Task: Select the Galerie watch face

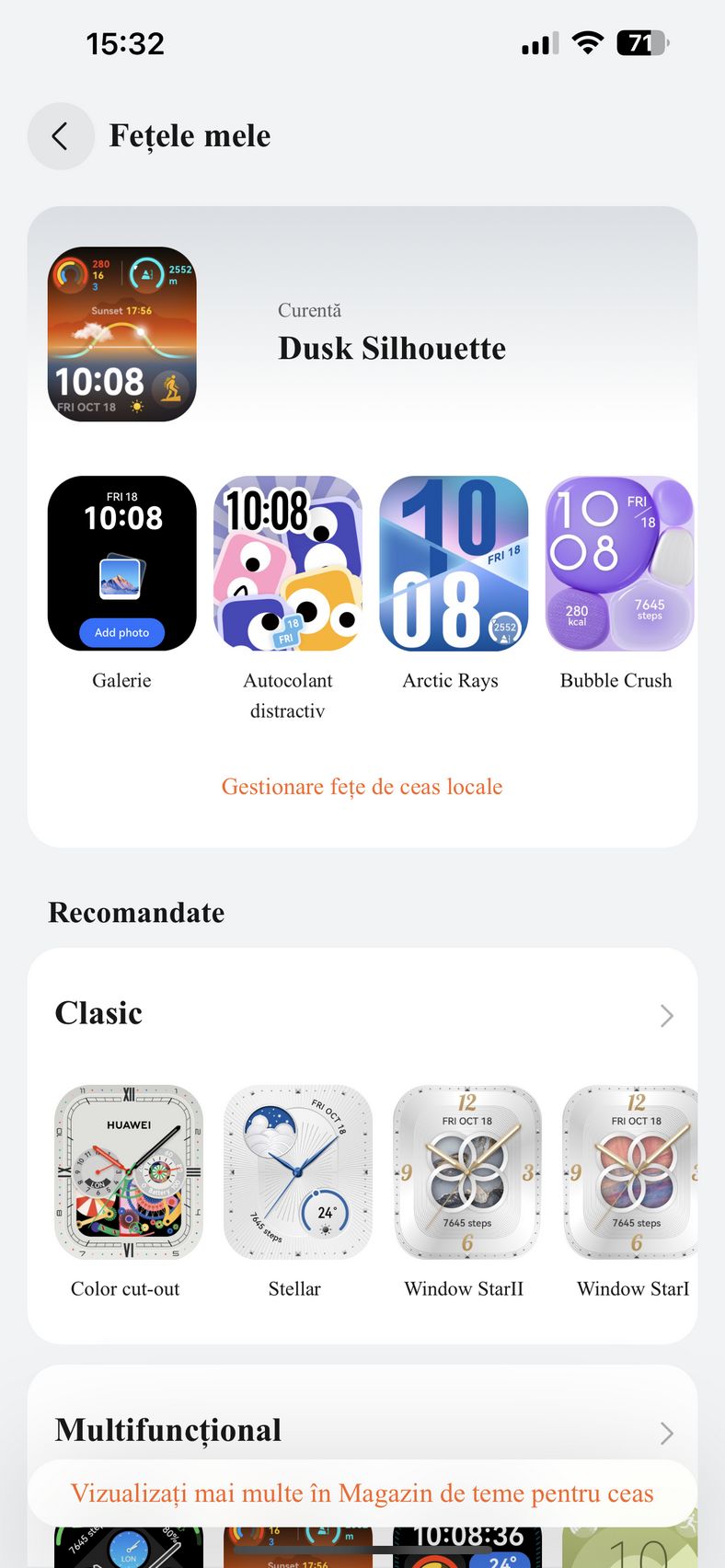Action: tap(122, 563)
